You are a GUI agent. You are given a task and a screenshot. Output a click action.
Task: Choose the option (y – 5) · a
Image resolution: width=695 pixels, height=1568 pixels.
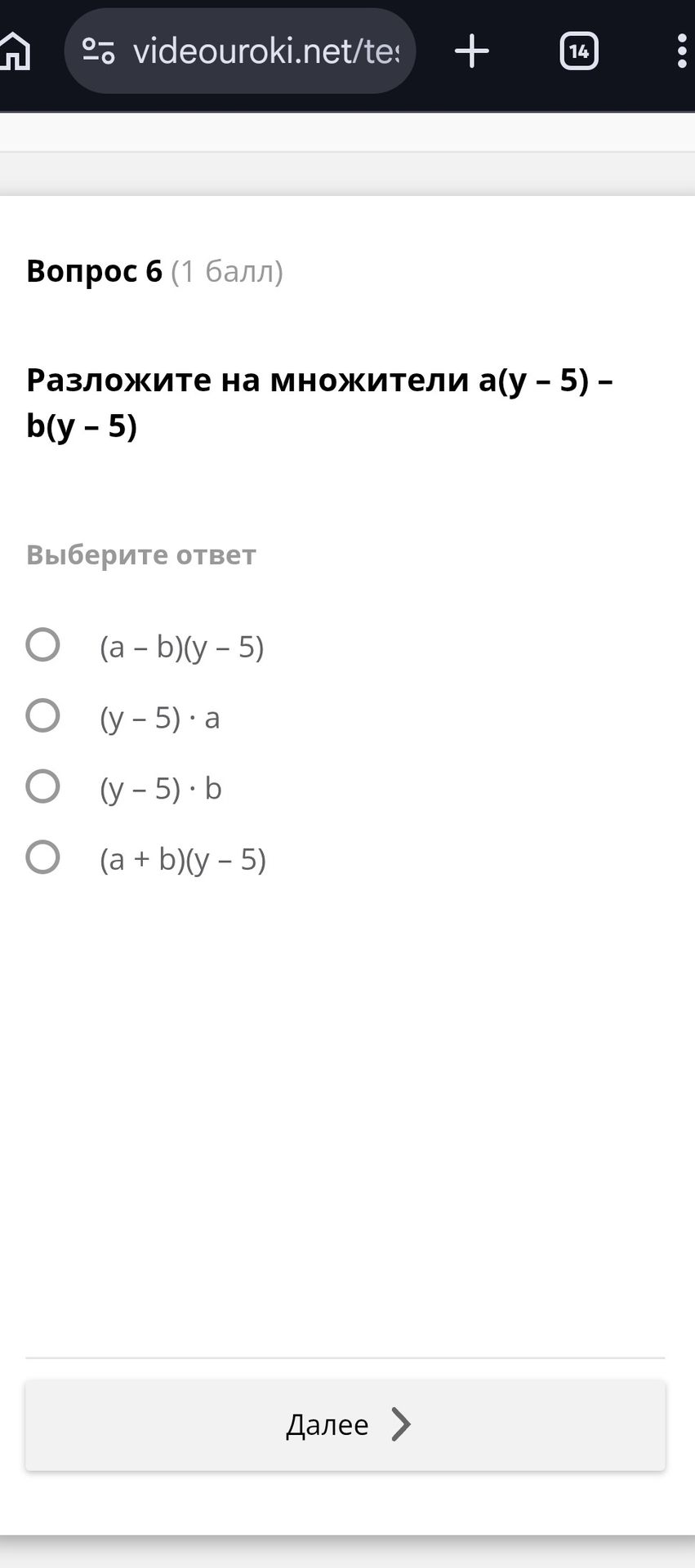pyautogui.click(x=42, y=716)
